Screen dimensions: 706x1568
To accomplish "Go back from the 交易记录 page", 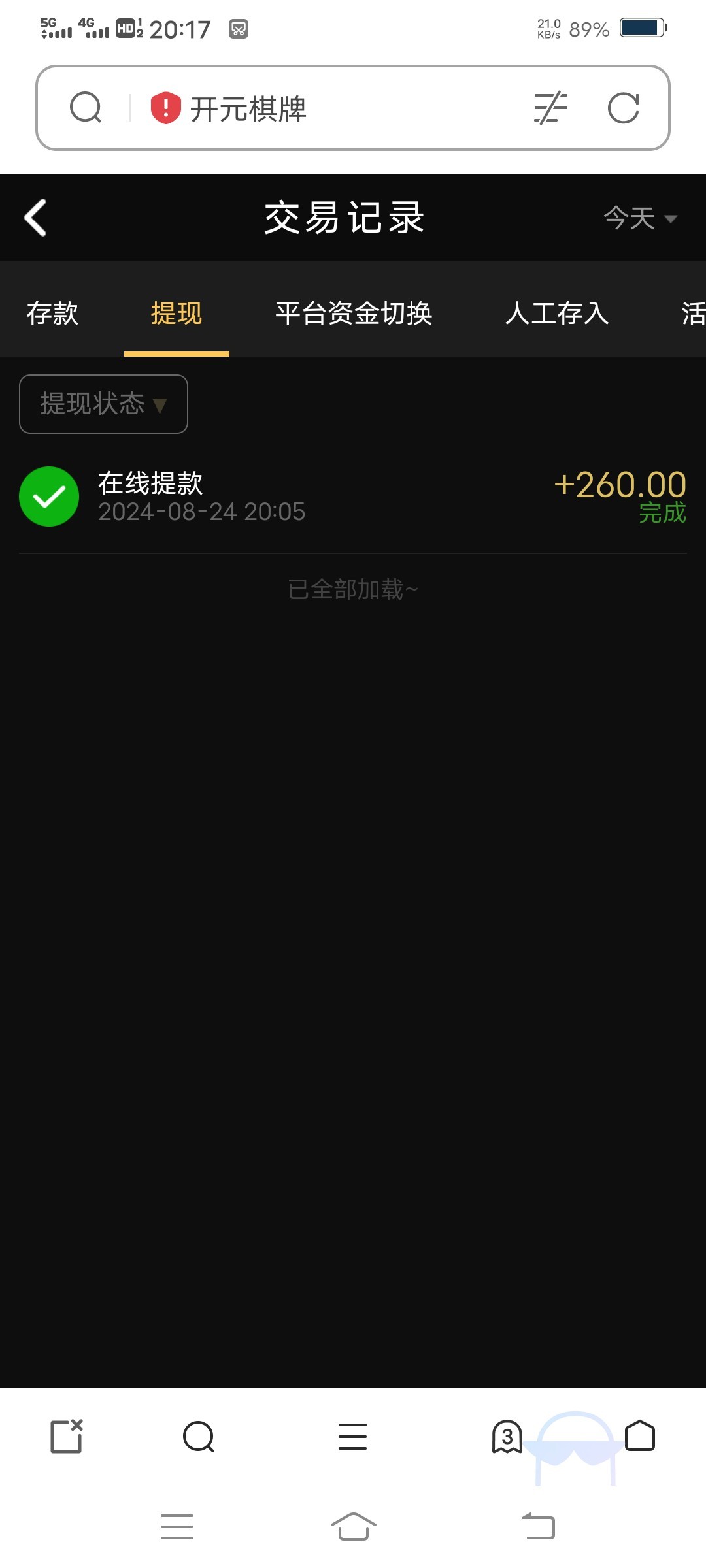I will [x=35, y=218].
